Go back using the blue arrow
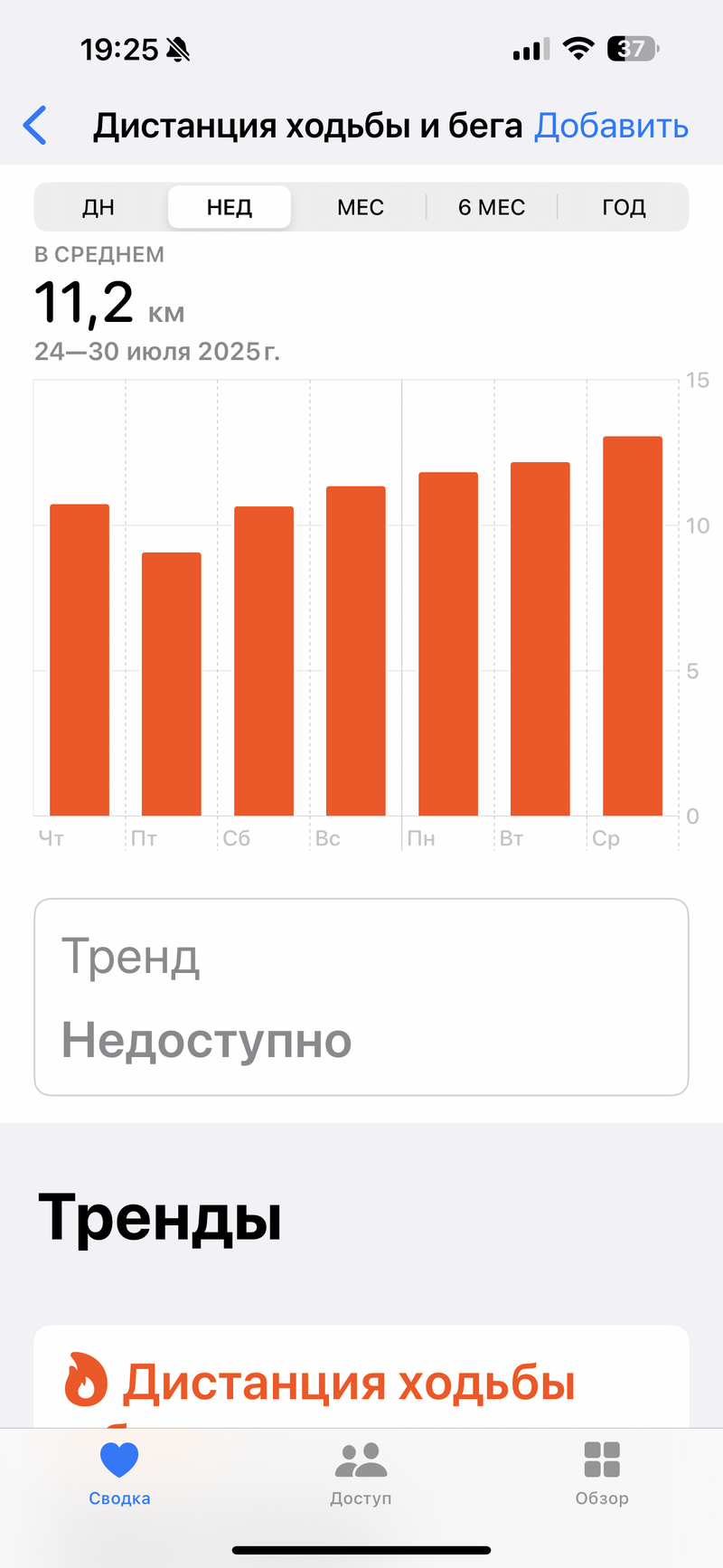 [35, 126]
